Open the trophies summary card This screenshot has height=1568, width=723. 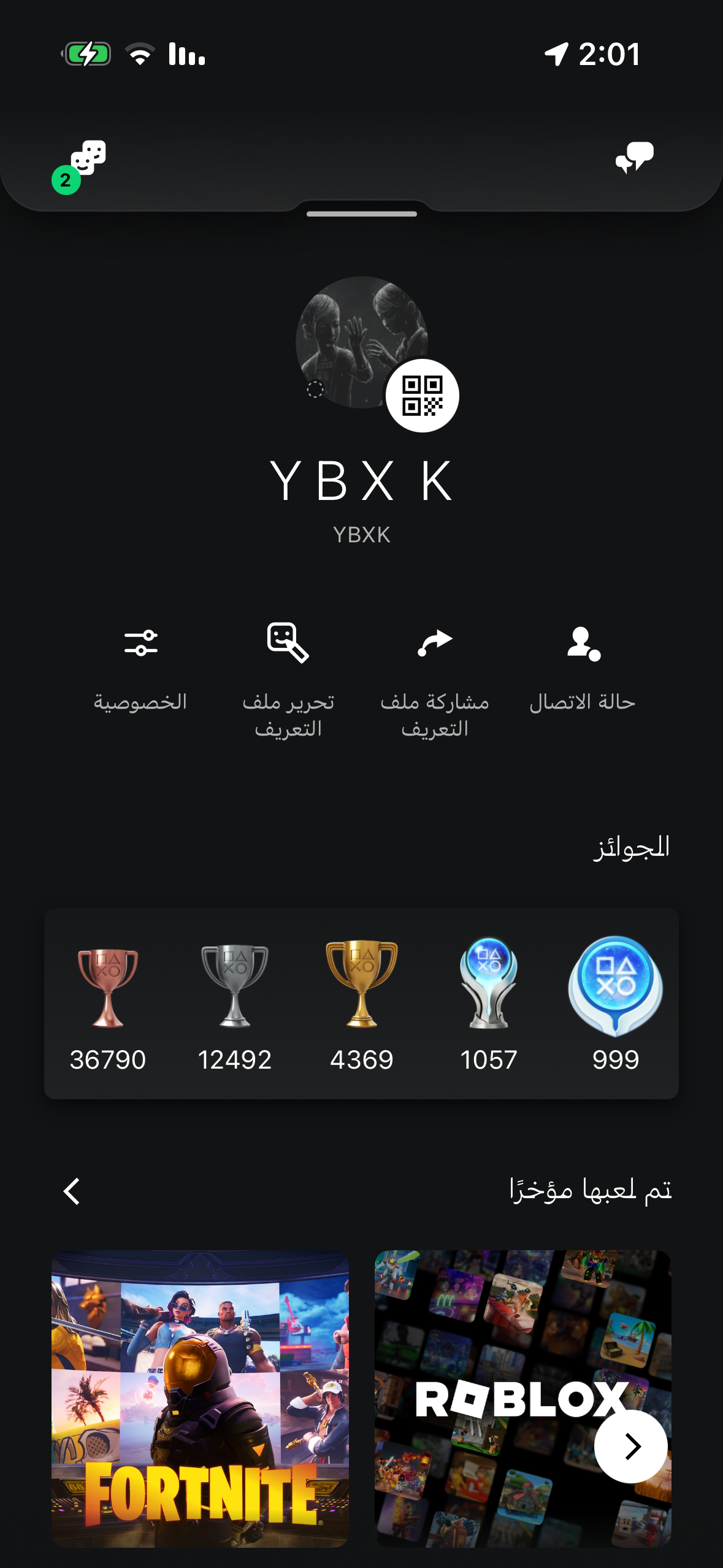tap(361, 1003)
